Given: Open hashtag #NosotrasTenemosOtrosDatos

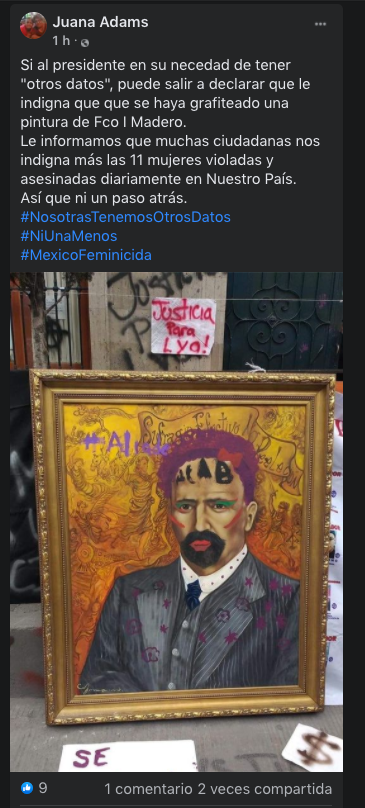Looking at the screenshot, I should tap(126, 217).
